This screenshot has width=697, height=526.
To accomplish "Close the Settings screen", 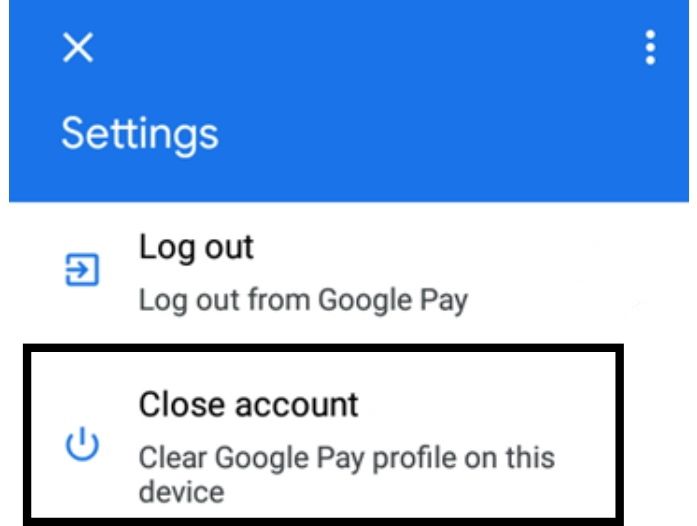I will (79, 49).
